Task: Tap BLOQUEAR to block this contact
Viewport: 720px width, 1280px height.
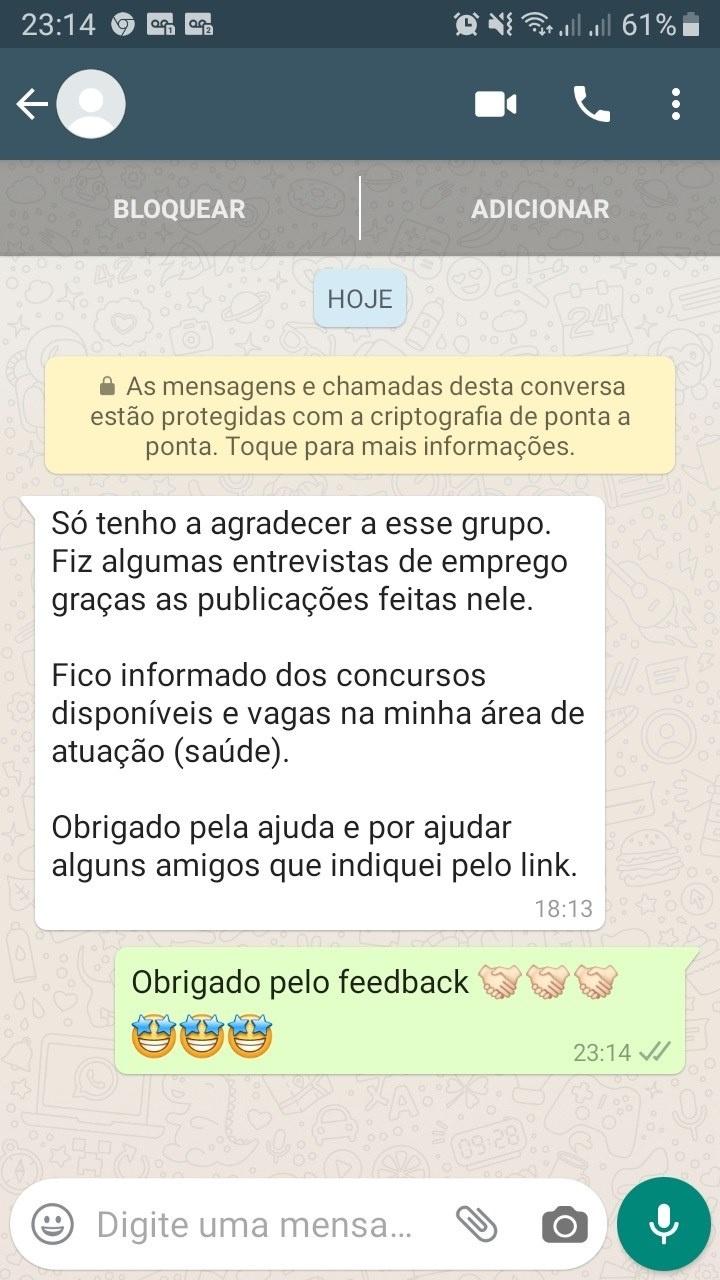Action: tap(179, 209)
